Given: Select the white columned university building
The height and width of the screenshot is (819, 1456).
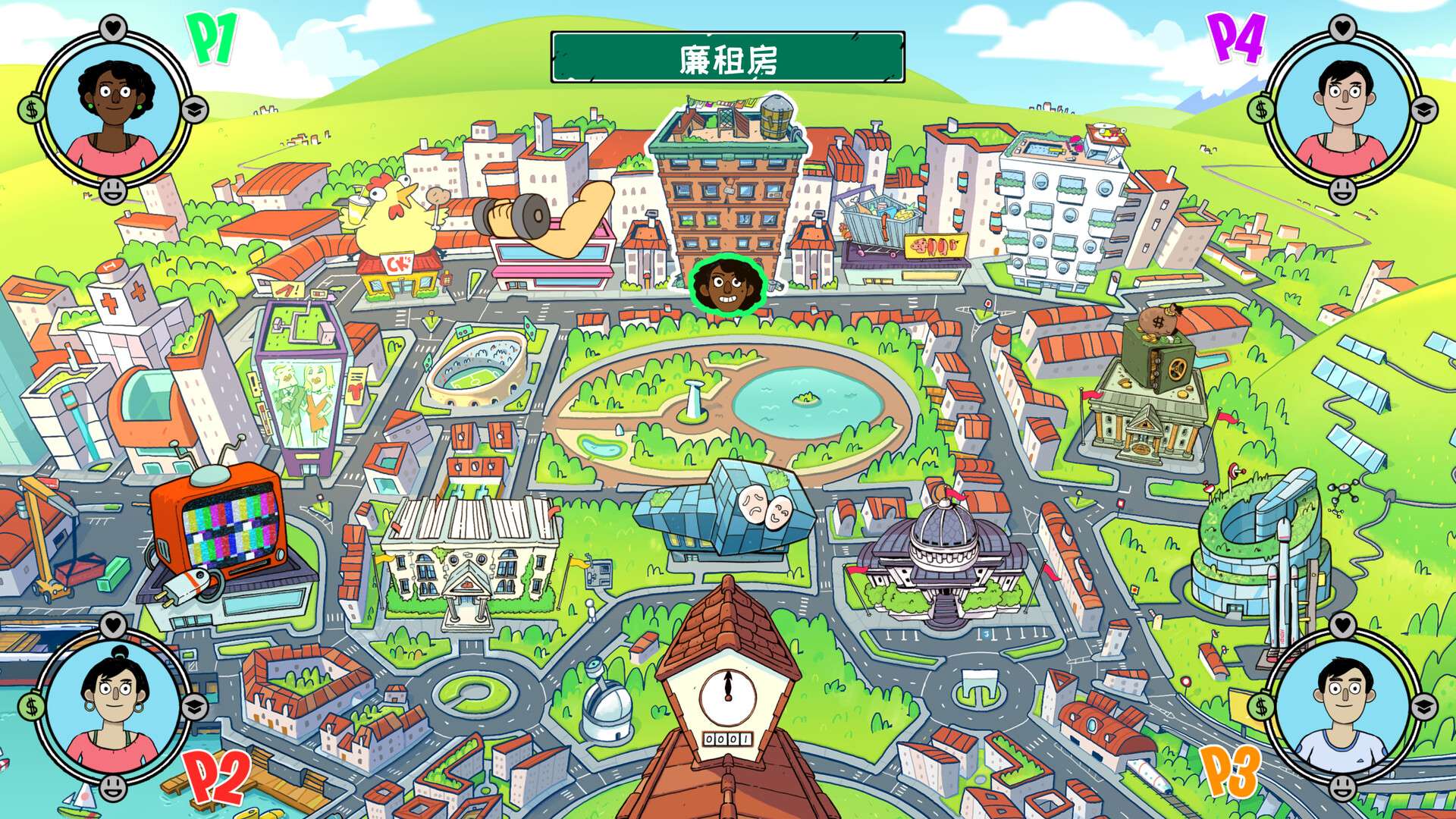Looking at the screenshot, I should (x=469, y=554).
